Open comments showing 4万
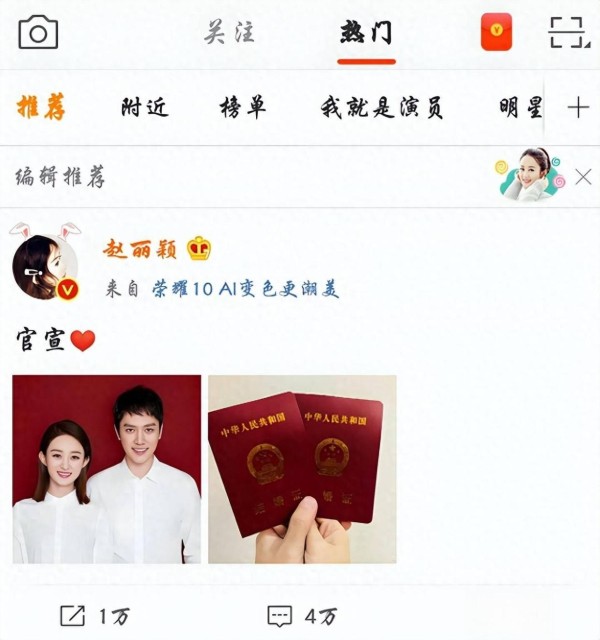Image resolution: width=600 pixels, height=640 pixels. [x=302, y=616]
